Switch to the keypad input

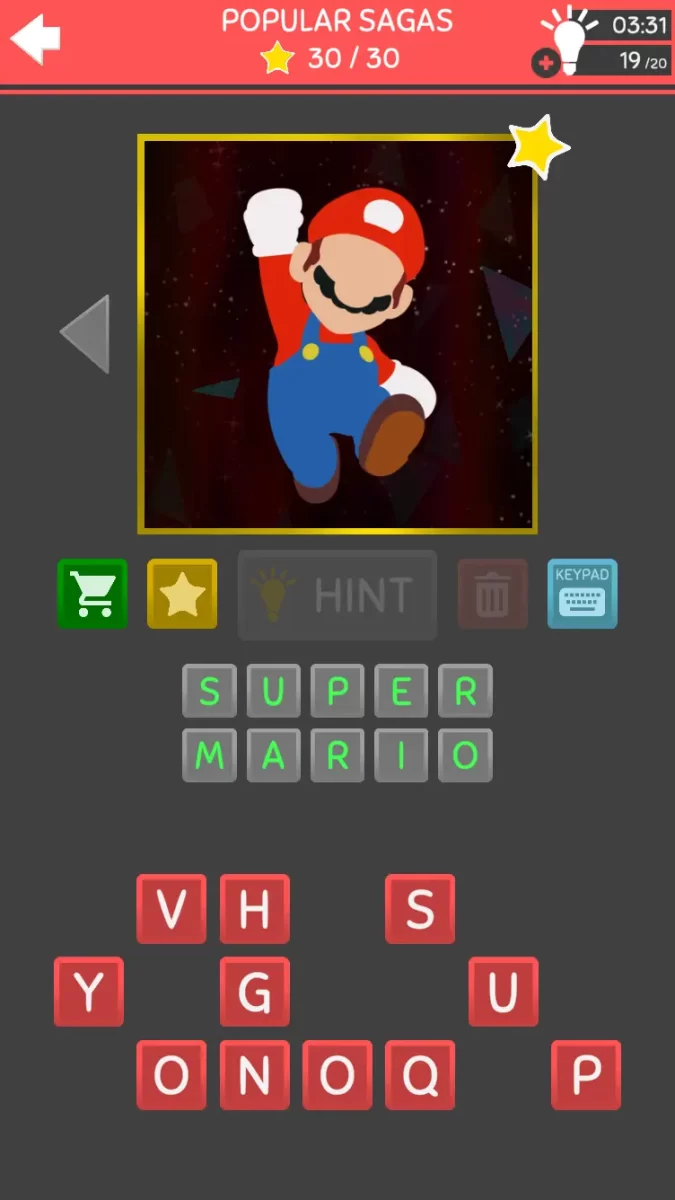pyautogui.click(x=582, y=594)
